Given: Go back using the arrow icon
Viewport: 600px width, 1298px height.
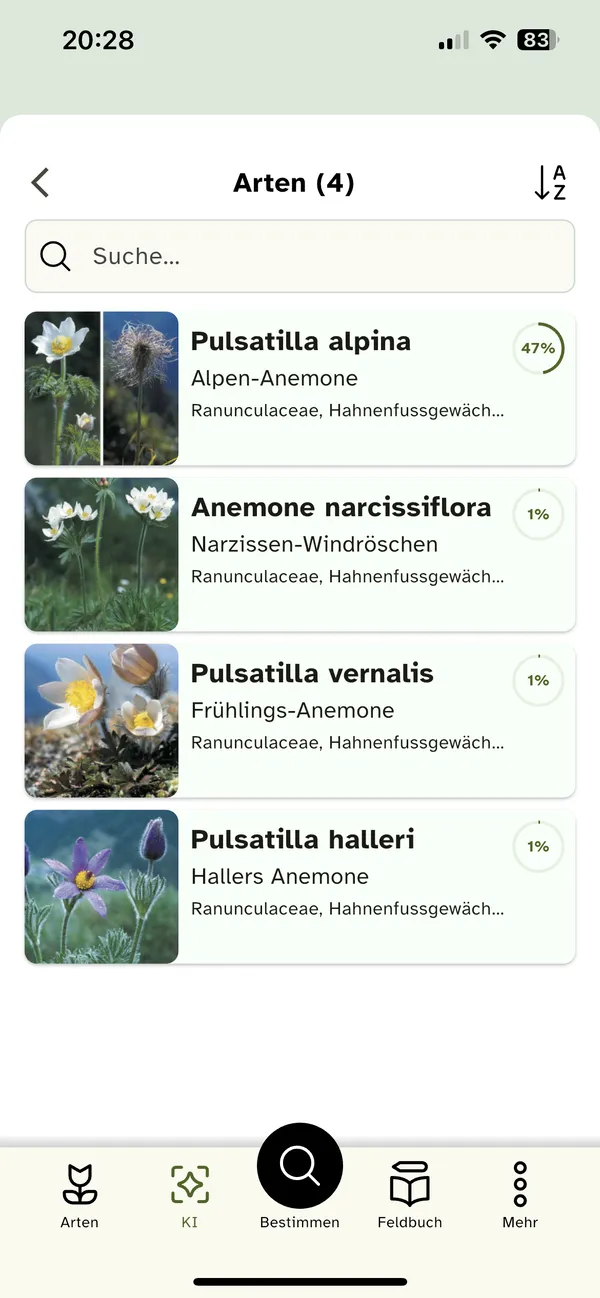Looking at the screenshot, I should pyautogui.click(x=40, y=183).
